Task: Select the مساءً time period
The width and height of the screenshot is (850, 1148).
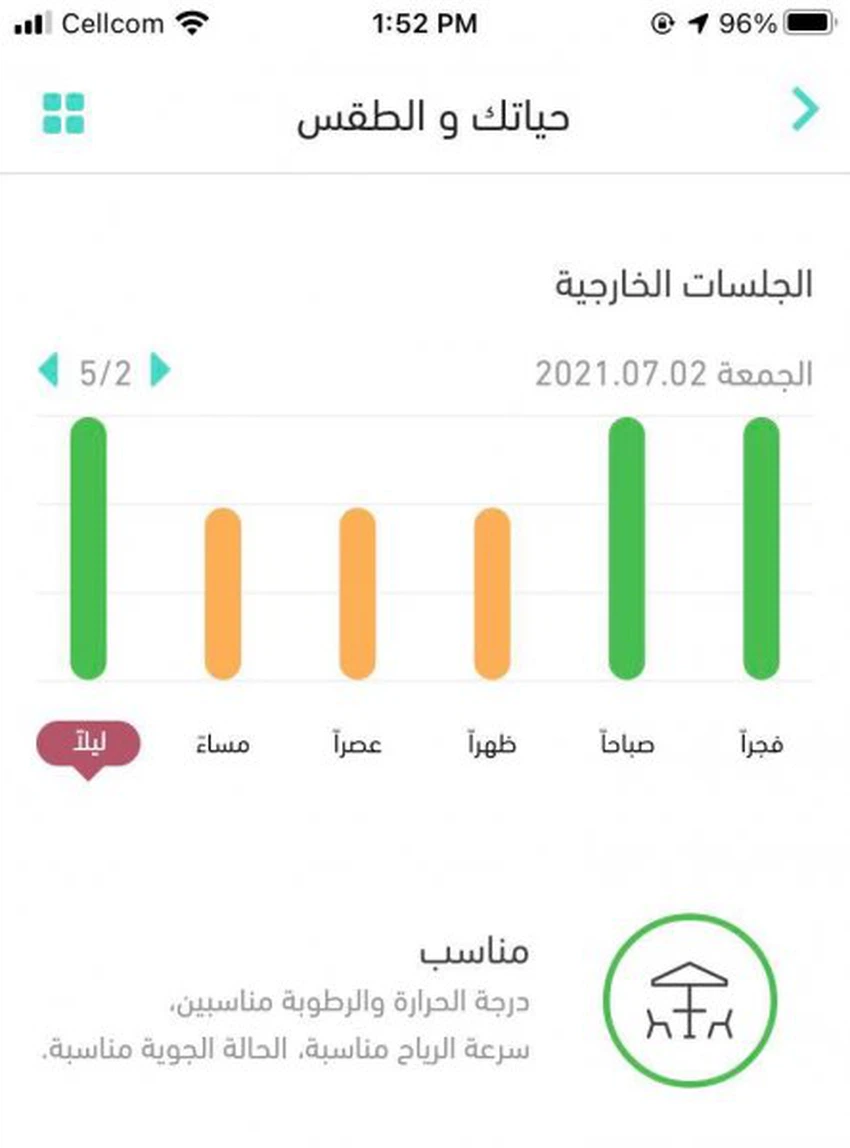Action: pyautogui.click(x=222, y=745)
